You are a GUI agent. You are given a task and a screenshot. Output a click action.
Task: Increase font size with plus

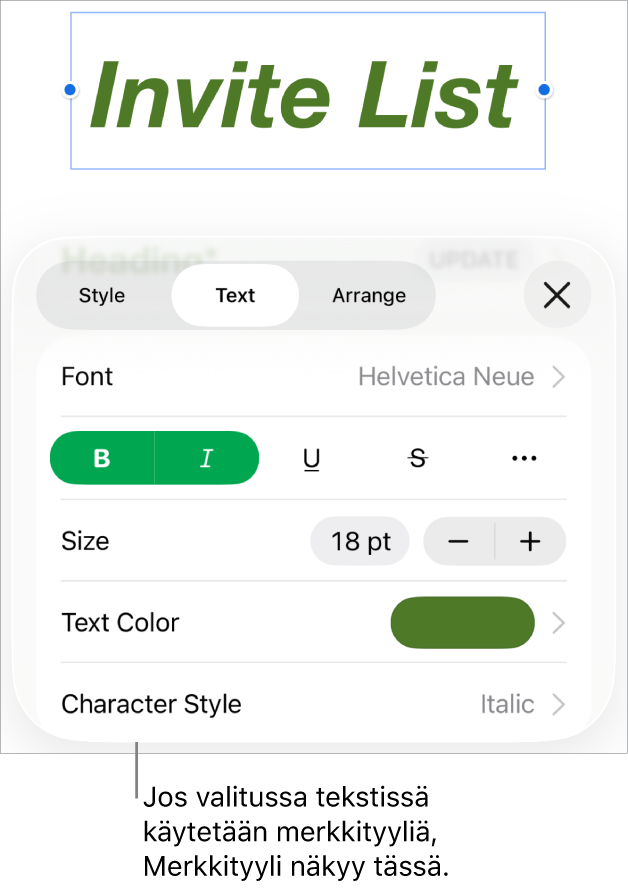pyautogui.click(x=531, y=542)
